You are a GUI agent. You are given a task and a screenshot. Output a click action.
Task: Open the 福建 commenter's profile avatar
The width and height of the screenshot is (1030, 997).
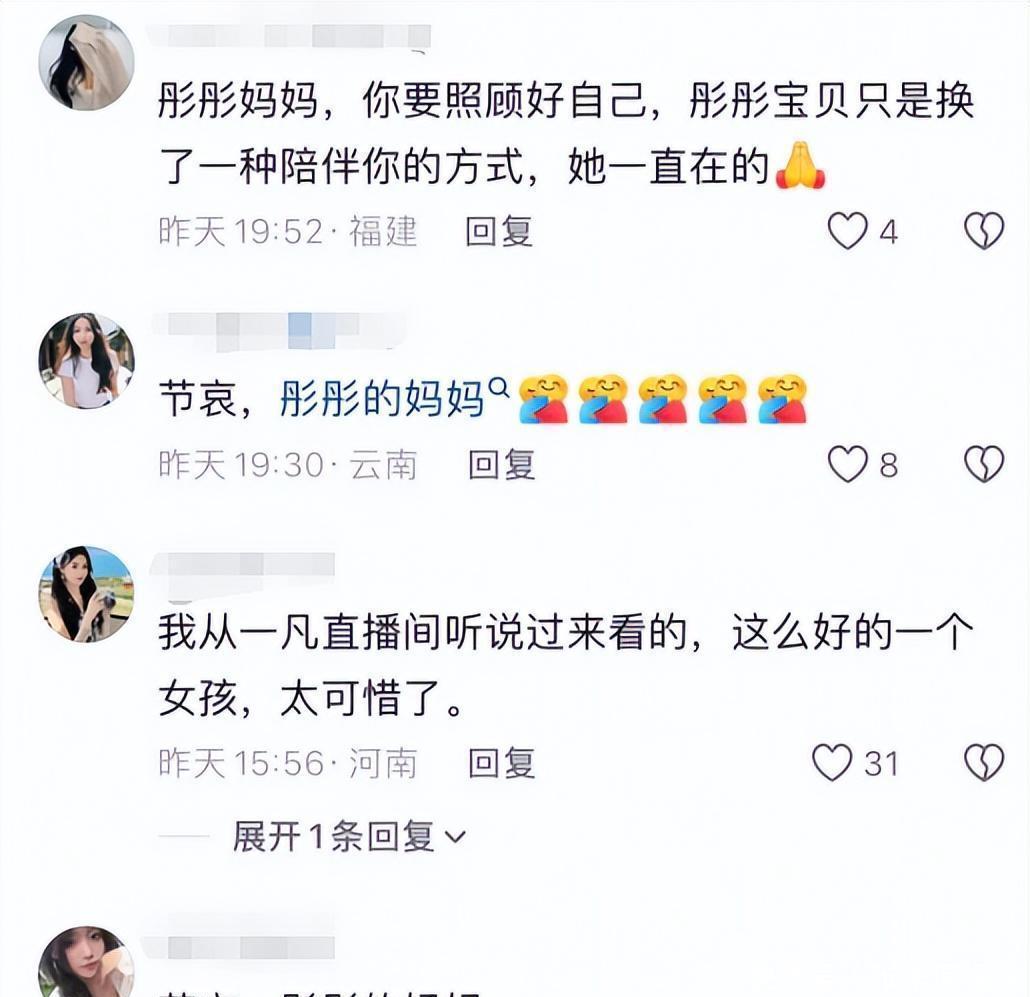pyautogui.click(x=86, y=62)
